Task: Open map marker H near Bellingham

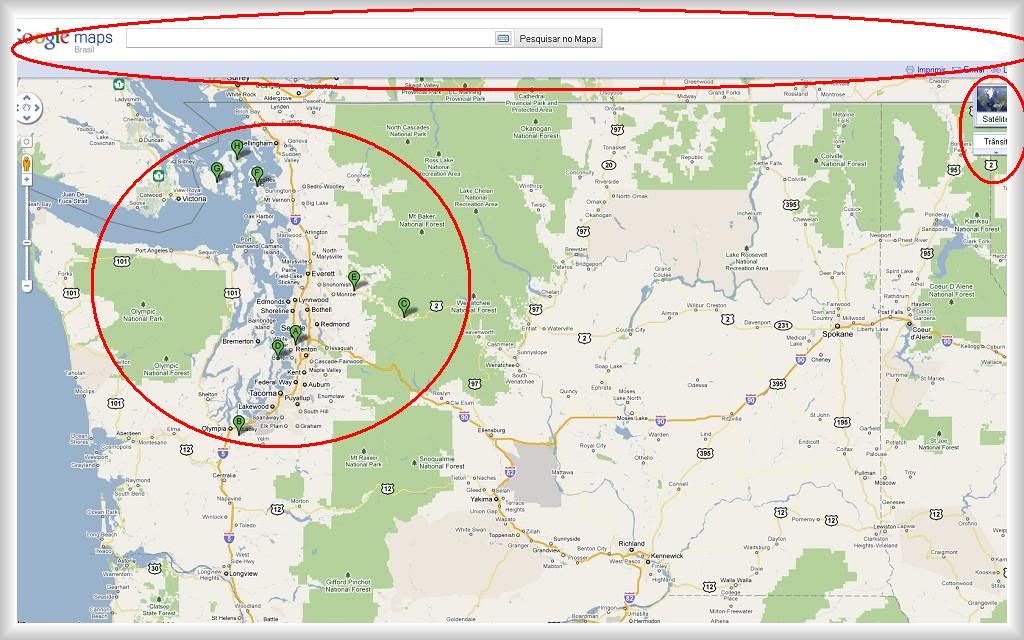Action: (237, 148)
